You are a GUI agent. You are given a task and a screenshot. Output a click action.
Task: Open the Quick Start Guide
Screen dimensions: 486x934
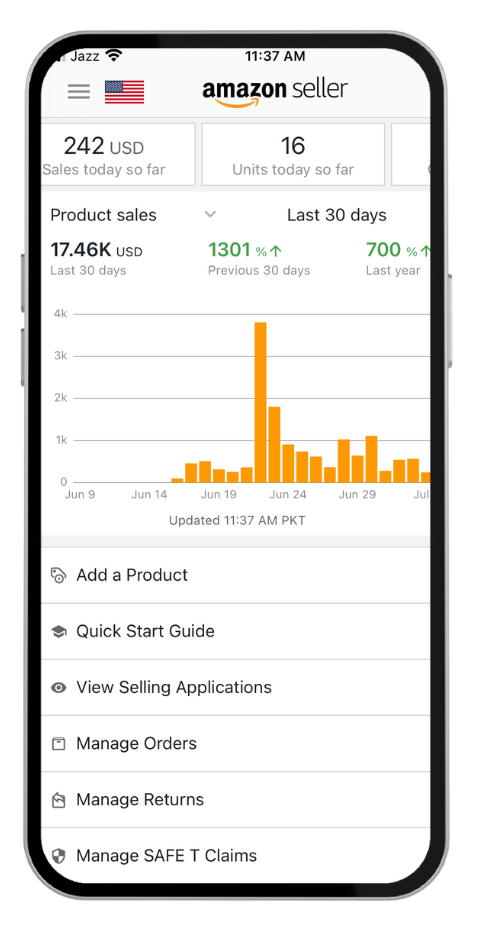235,631
